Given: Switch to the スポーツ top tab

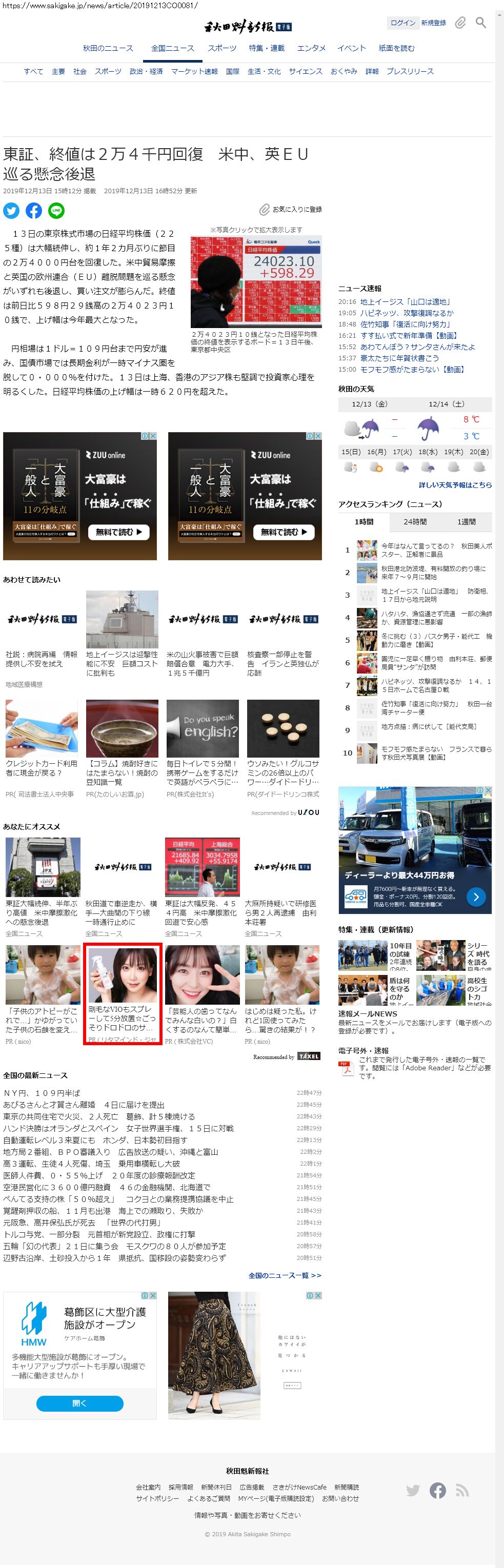Looking at the screenshot, I should (221, 49).
